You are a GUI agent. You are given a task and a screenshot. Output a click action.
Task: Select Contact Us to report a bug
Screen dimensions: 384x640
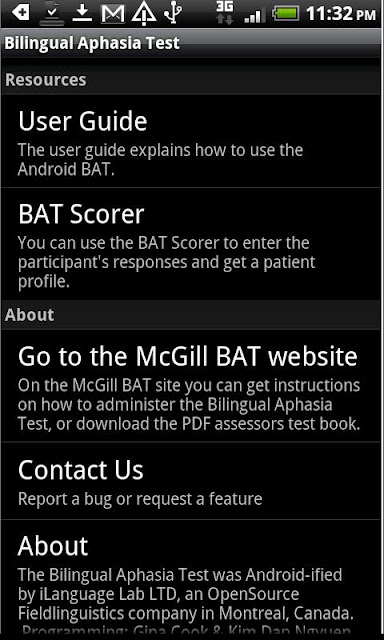click(x=192, y=480)
